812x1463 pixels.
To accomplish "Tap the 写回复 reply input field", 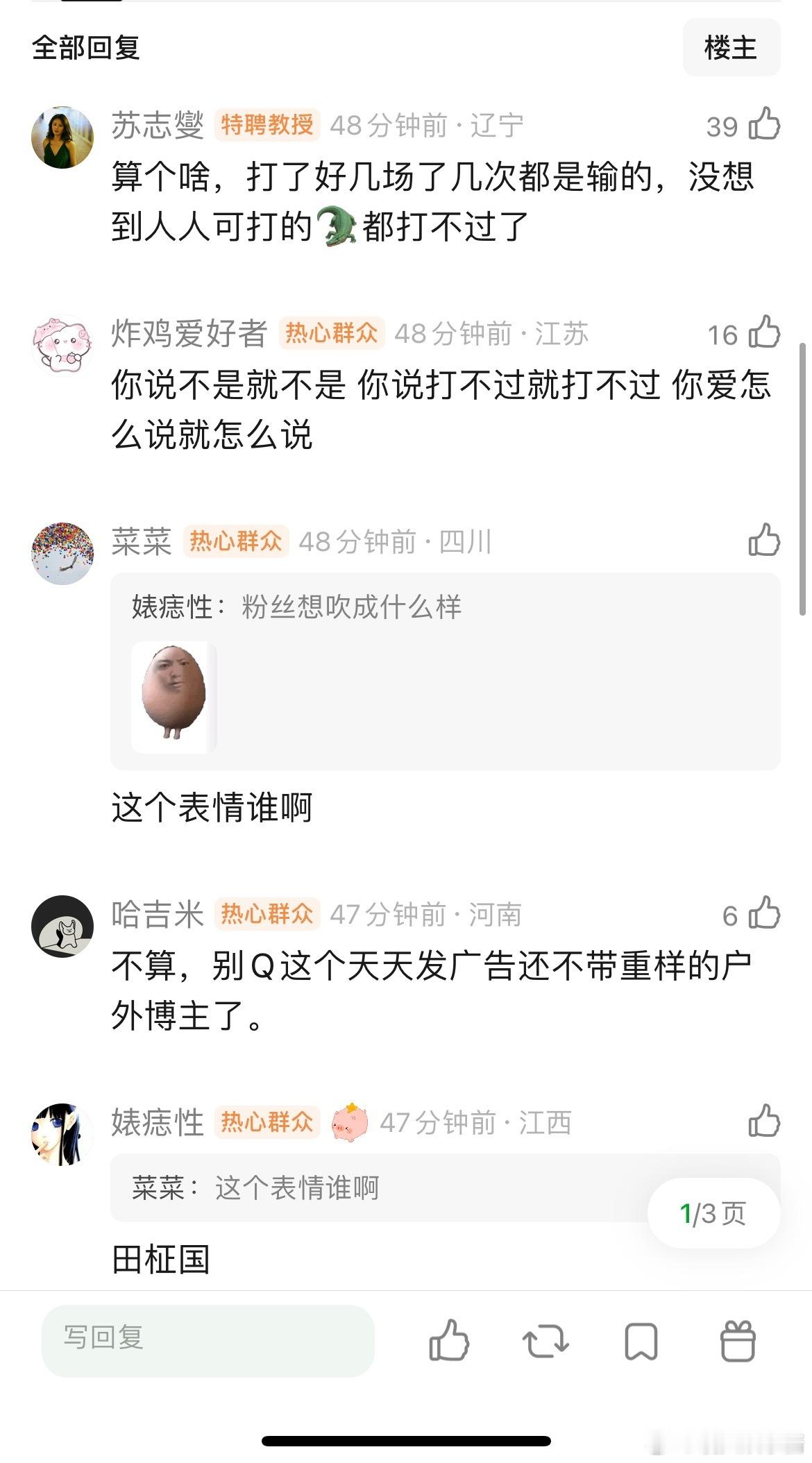I will pos(208,1340).
